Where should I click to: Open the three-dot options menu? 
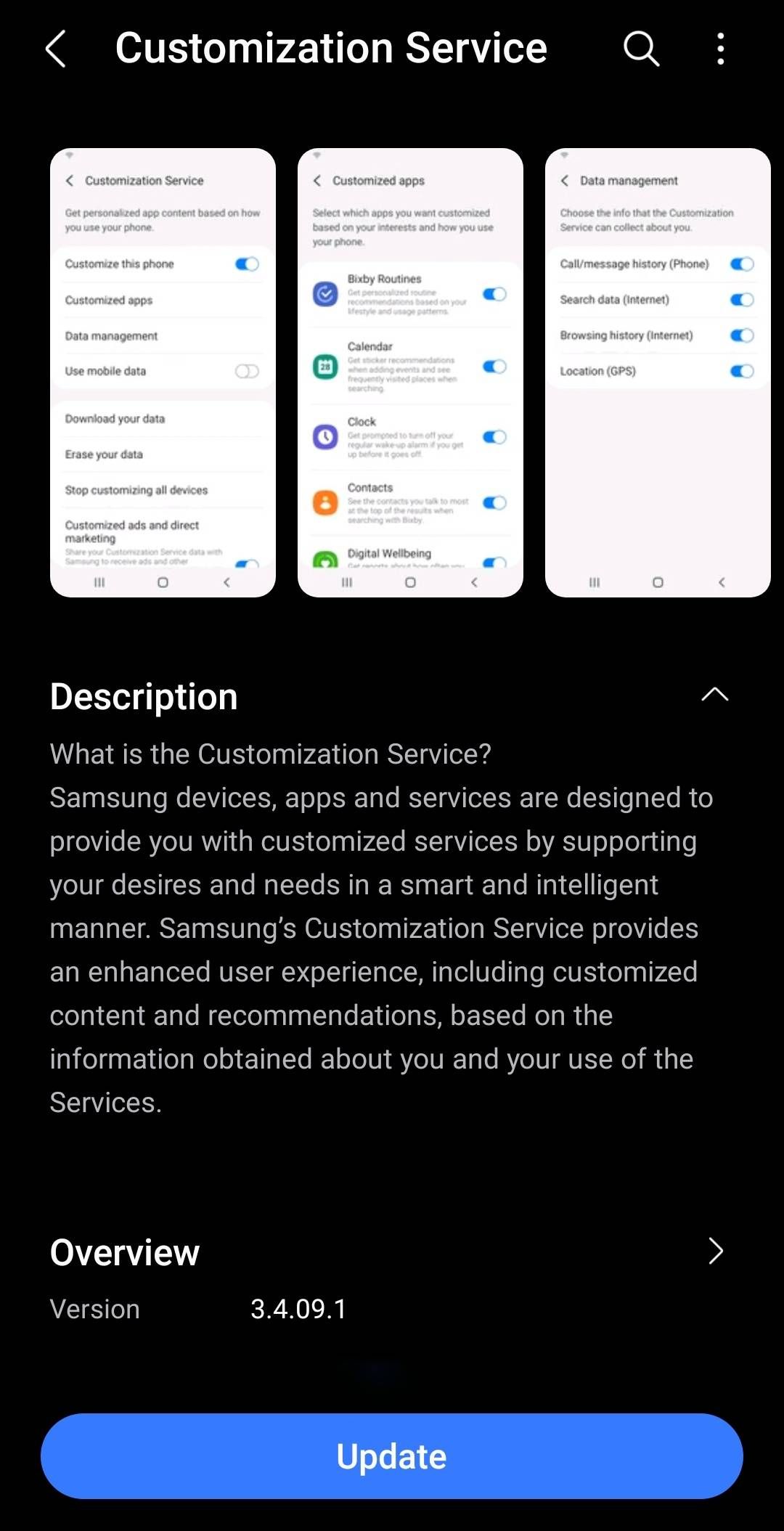[x=720, y=49]
